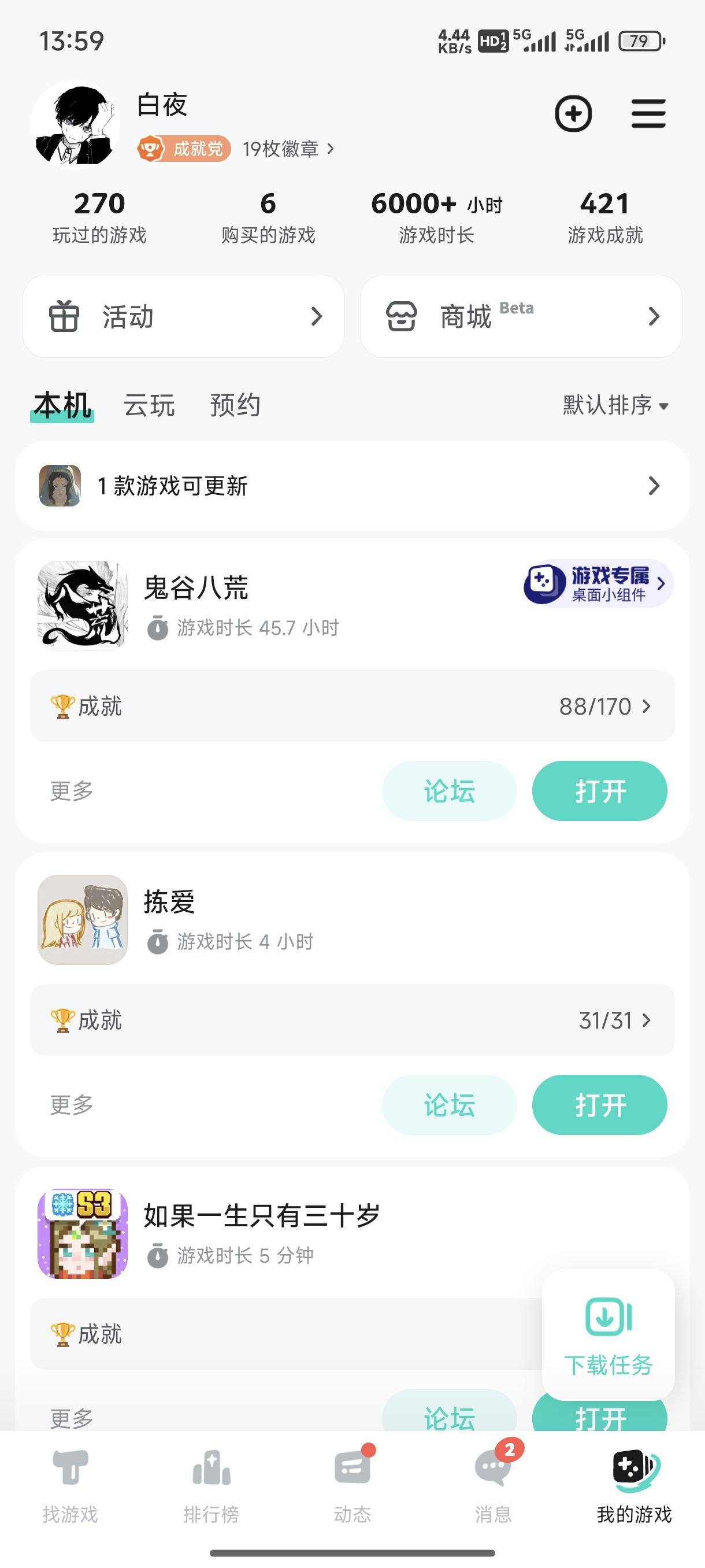Switch to the 预约 tab
705x1568 pixels.
[235, 404]
